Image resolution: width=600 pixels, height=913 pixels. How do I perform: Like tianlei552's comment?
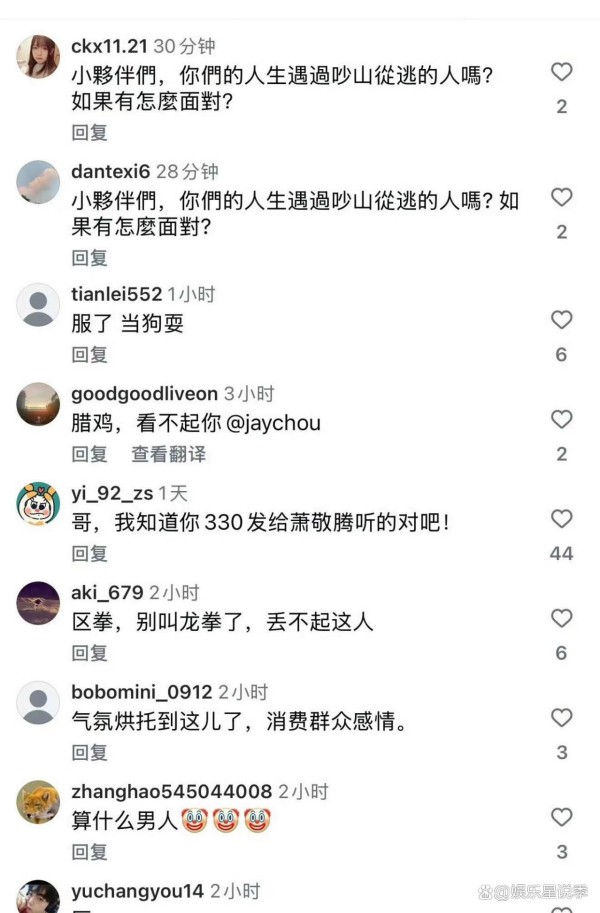[562, 320]
